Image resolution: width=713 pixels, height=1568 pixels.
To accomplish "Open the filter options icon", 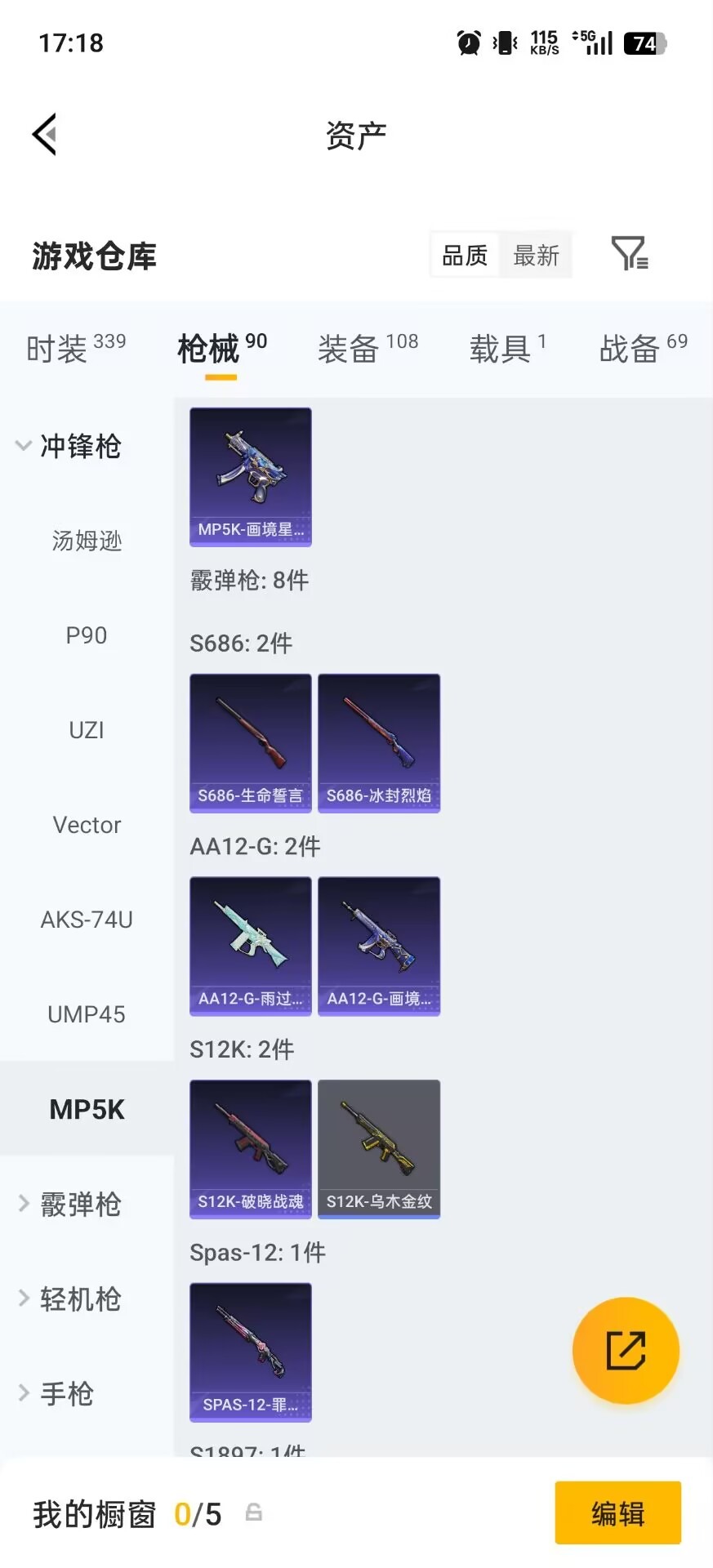I will (x=627, y=255).
